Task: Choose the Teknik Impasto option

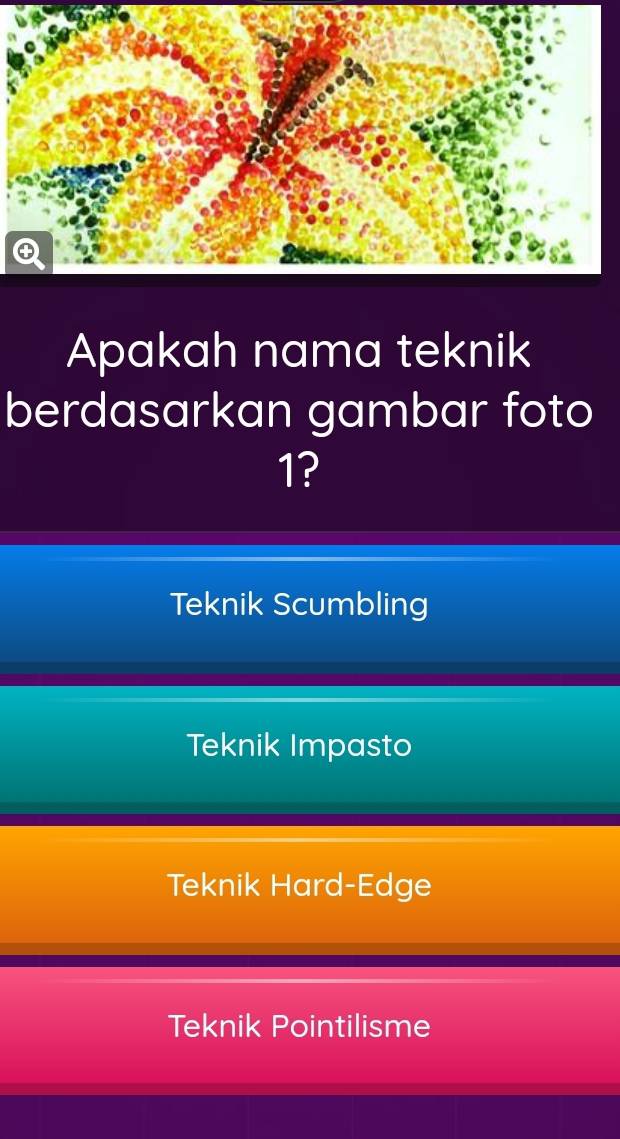Action: click(x=310, y=746)
